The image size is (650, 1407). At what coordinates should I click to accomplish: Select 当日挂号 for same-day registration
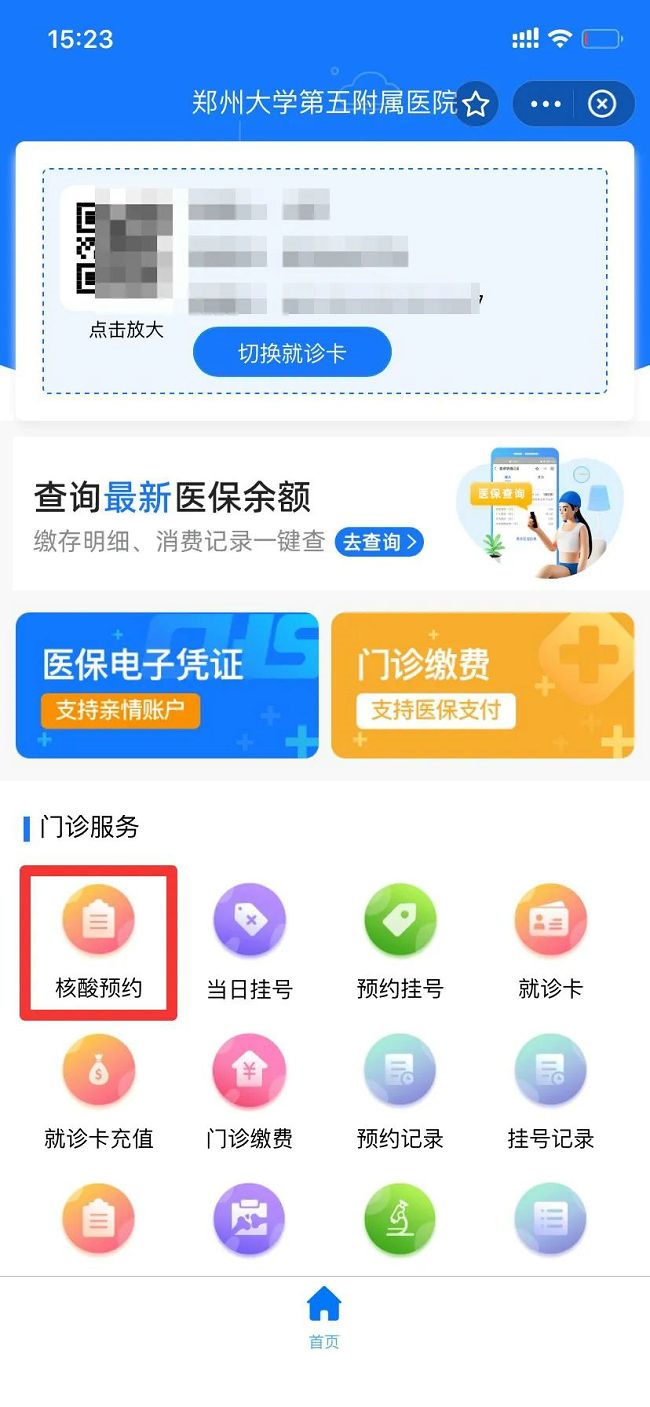tap(249, 941)
